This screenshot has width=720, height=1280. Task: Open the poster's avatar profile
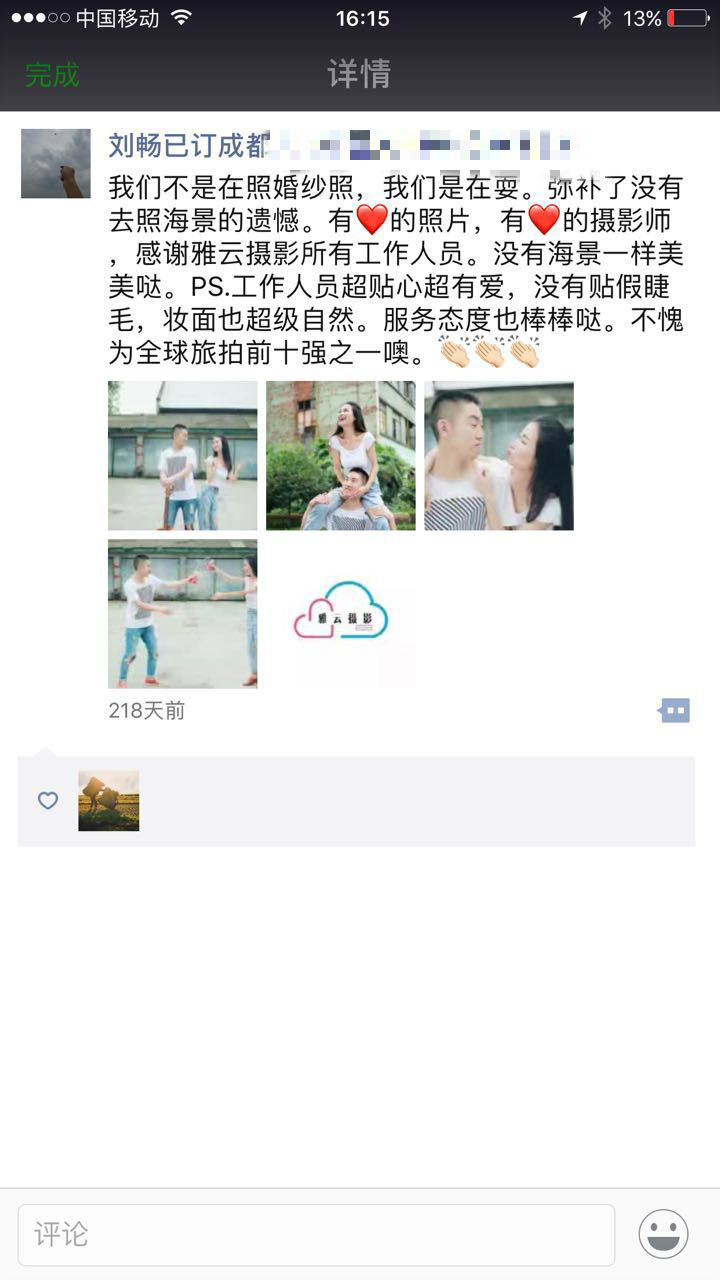(55, 163)
